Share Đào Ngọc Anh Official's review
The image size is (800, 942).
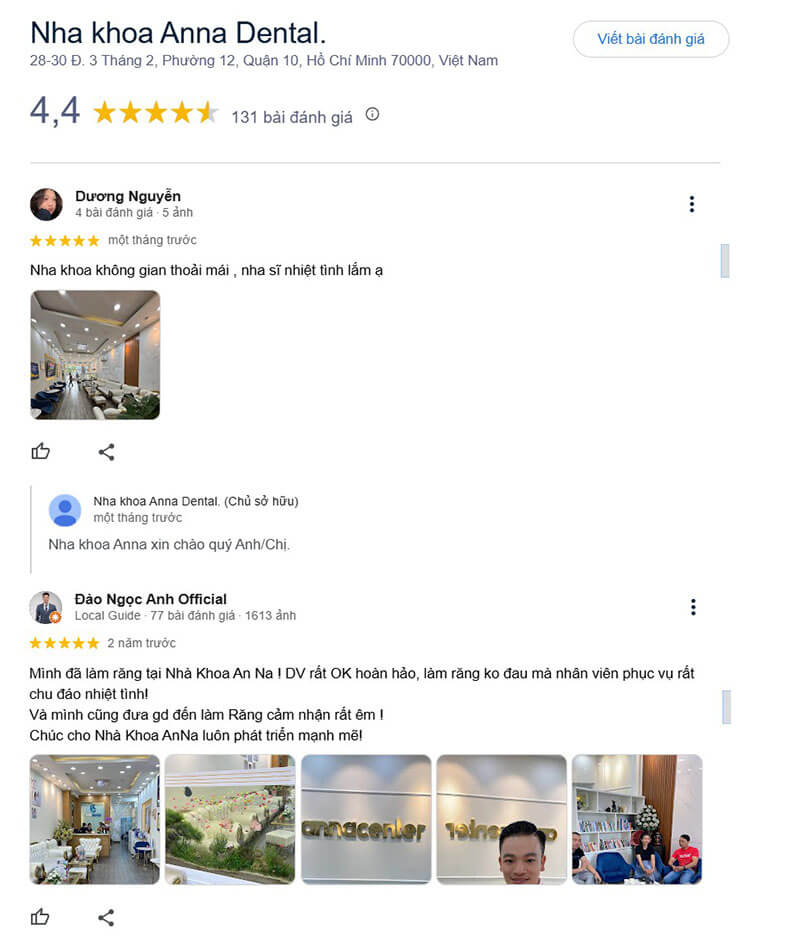[x=107, y=917]
